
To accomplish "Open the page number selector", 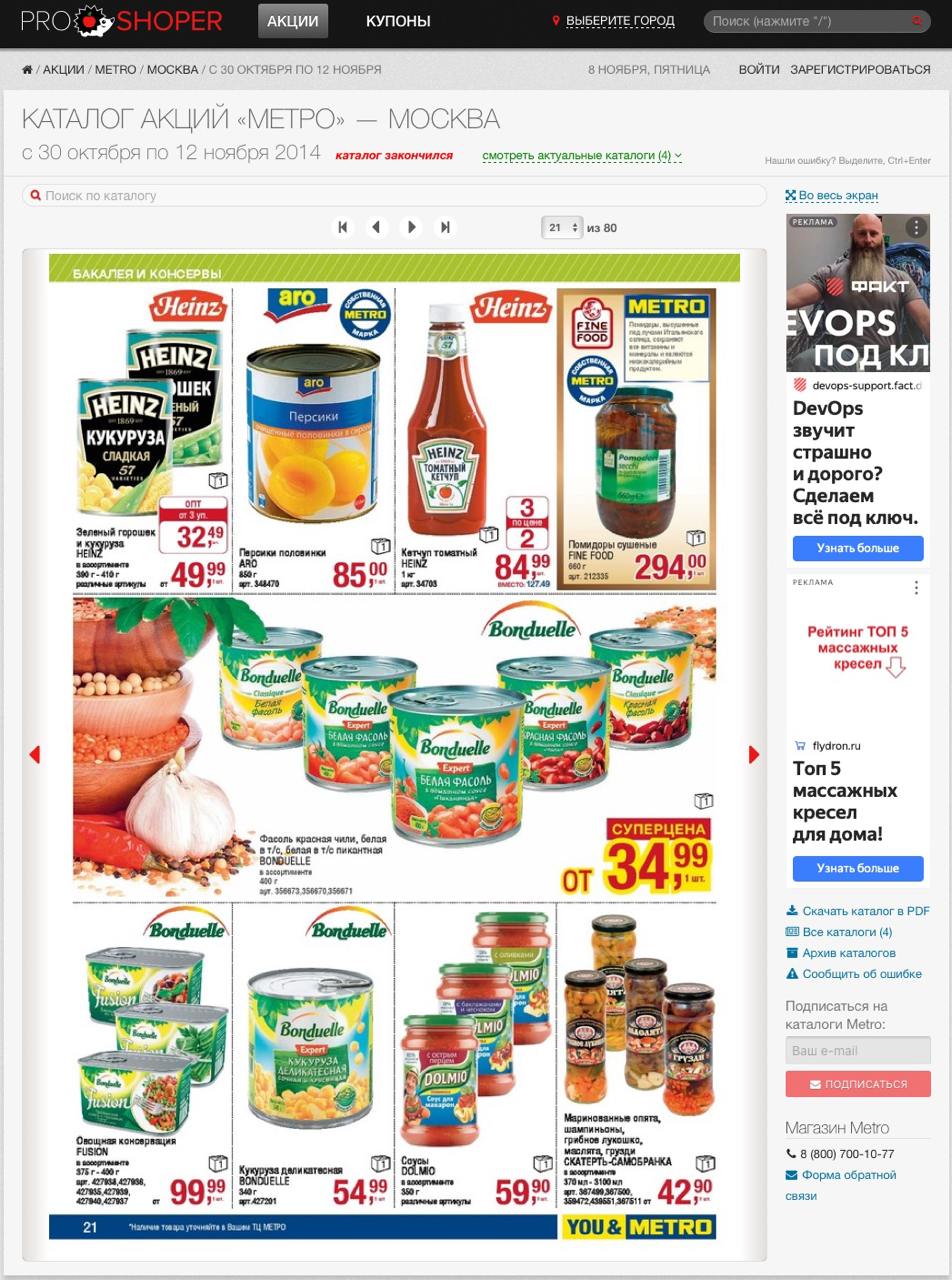I will pos(562,228).
